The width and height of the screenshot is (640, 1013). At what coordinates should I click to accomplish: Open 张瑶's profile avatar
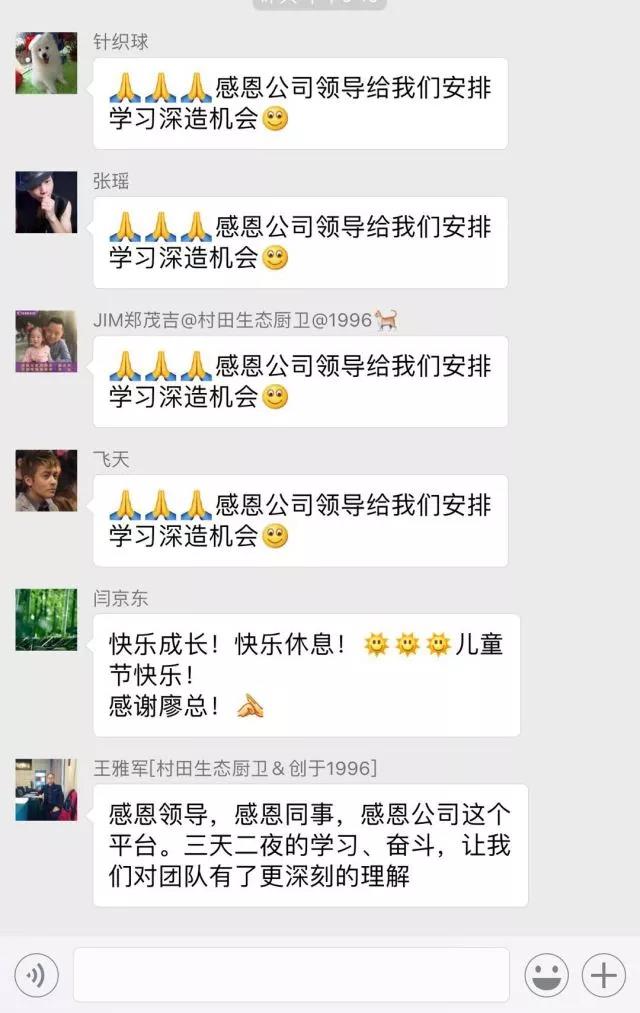coord(46,202)
